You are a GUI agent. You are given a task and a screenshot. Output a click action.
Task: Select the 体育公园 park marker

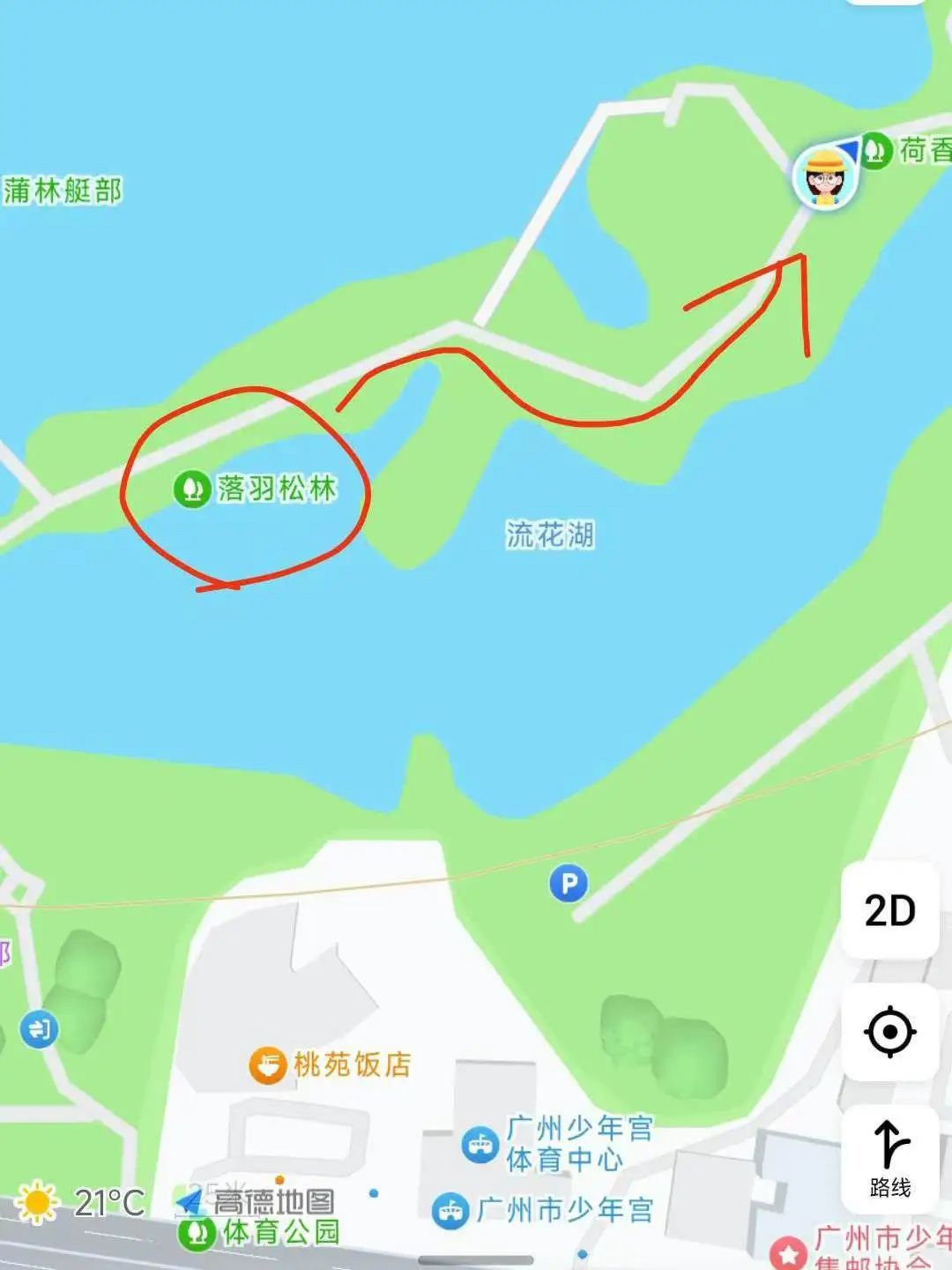tap(197, 1232)
